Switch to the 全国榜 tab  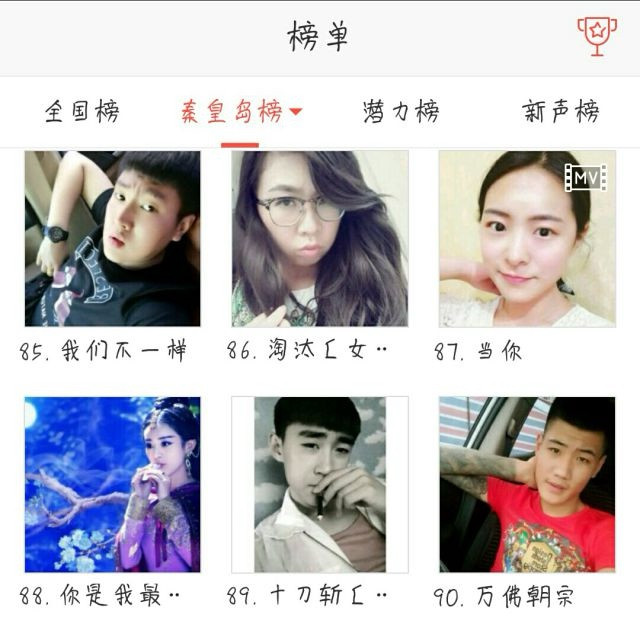[81, 111]
